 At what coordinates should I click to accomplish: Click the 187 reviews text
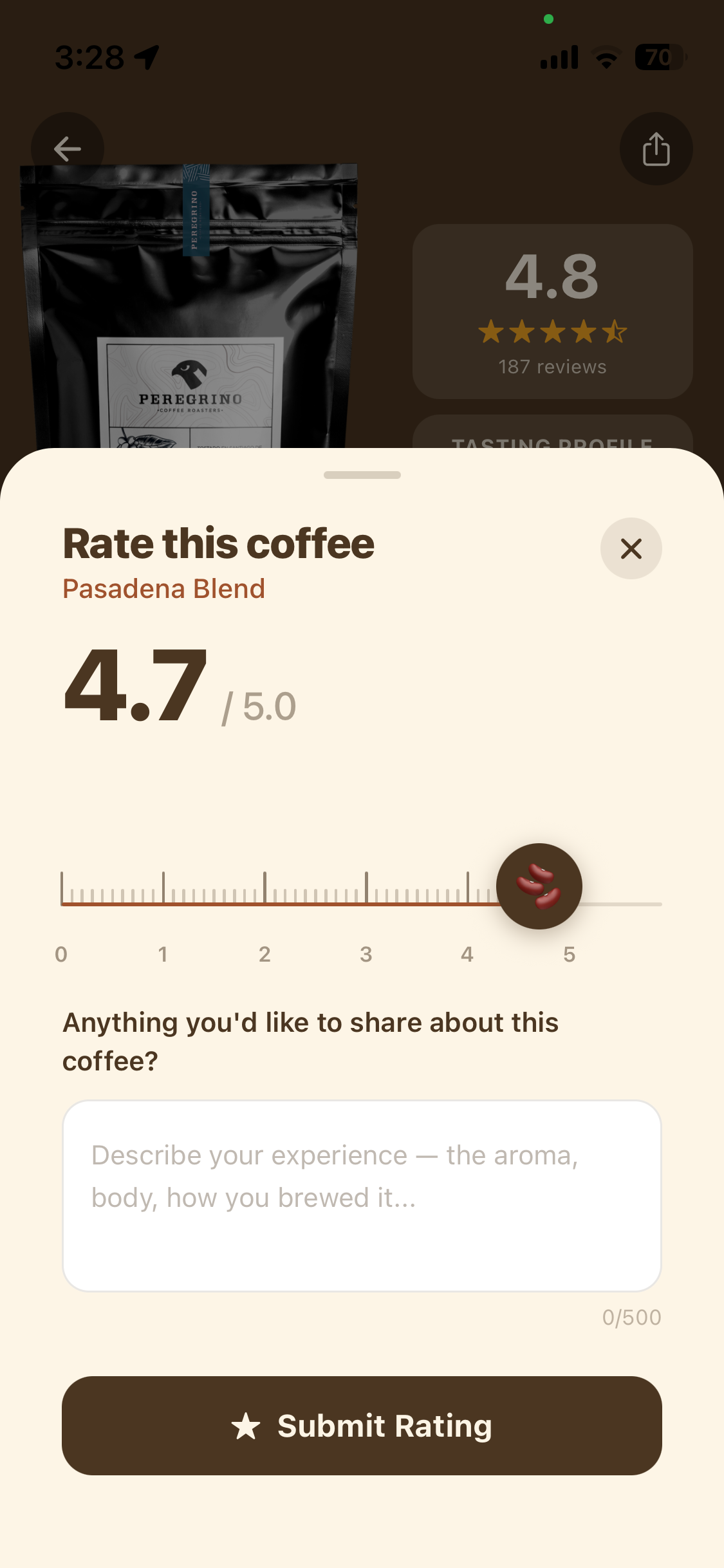552,366
